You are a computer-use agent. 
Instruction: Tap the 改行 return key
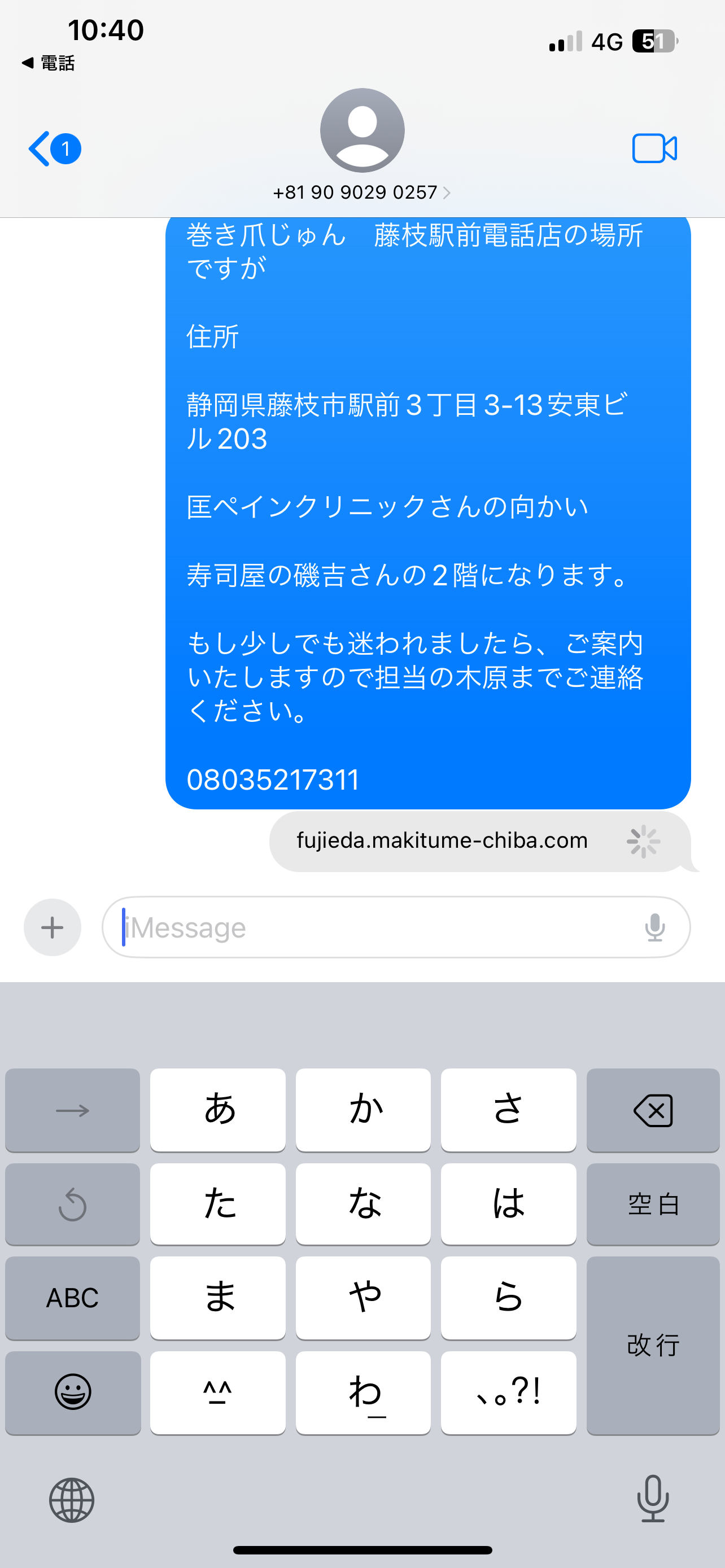pyautogui.click(x=653, y=1345)
